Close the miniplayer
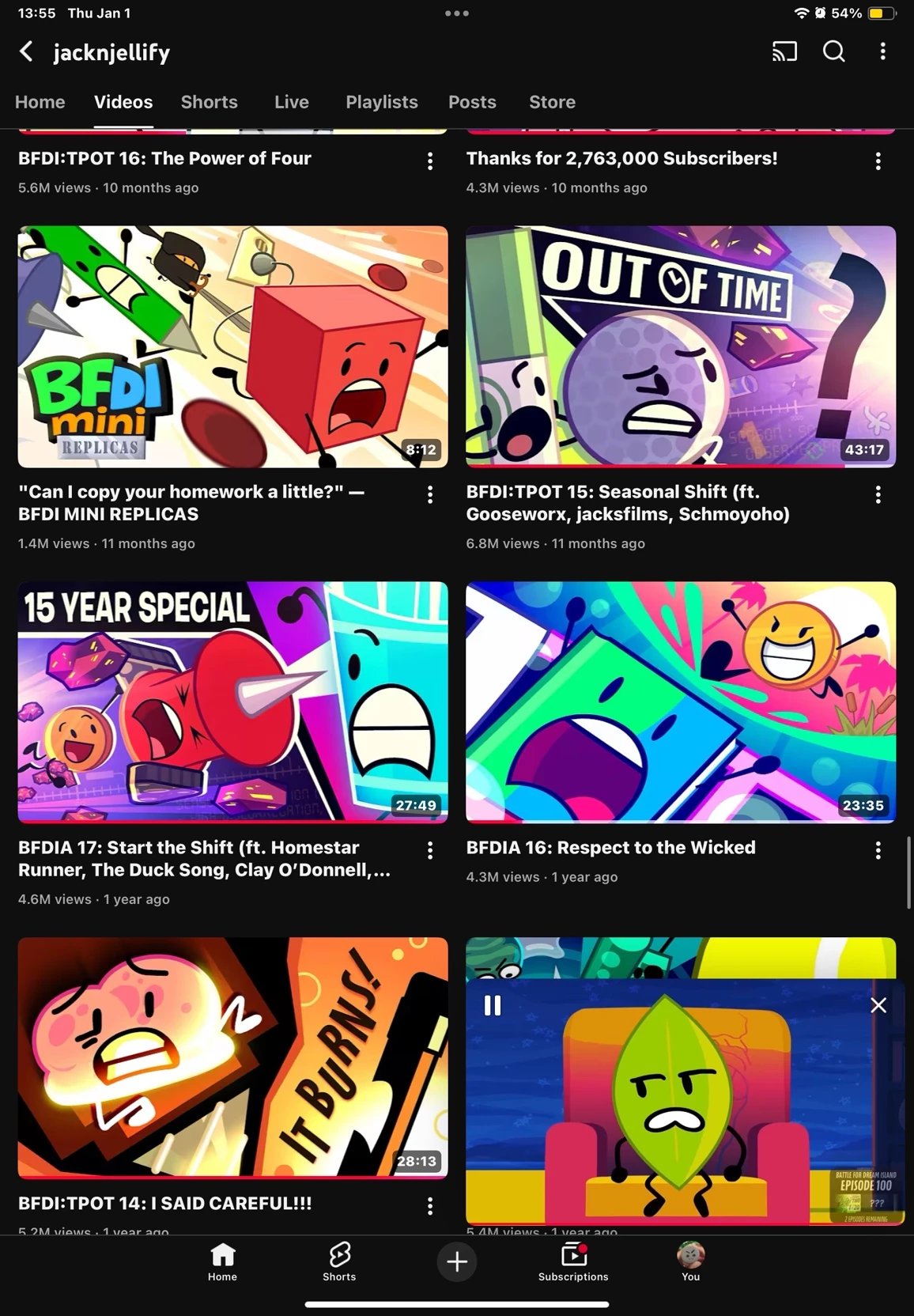The width and height of the screenshot is (914, 1316). coord(878,1005)
